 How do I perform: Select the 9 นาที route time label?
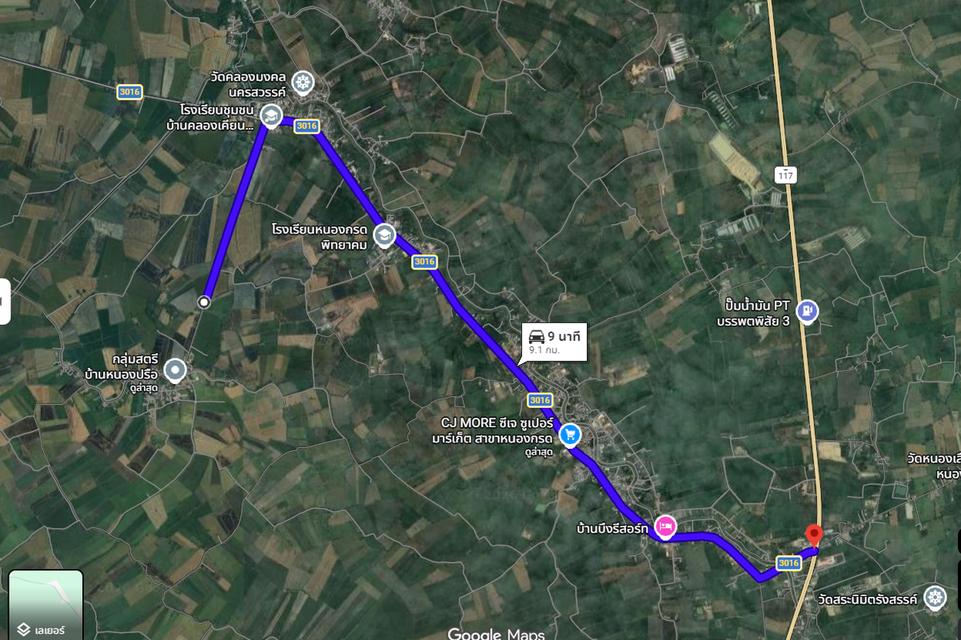(x=554, y=341)
